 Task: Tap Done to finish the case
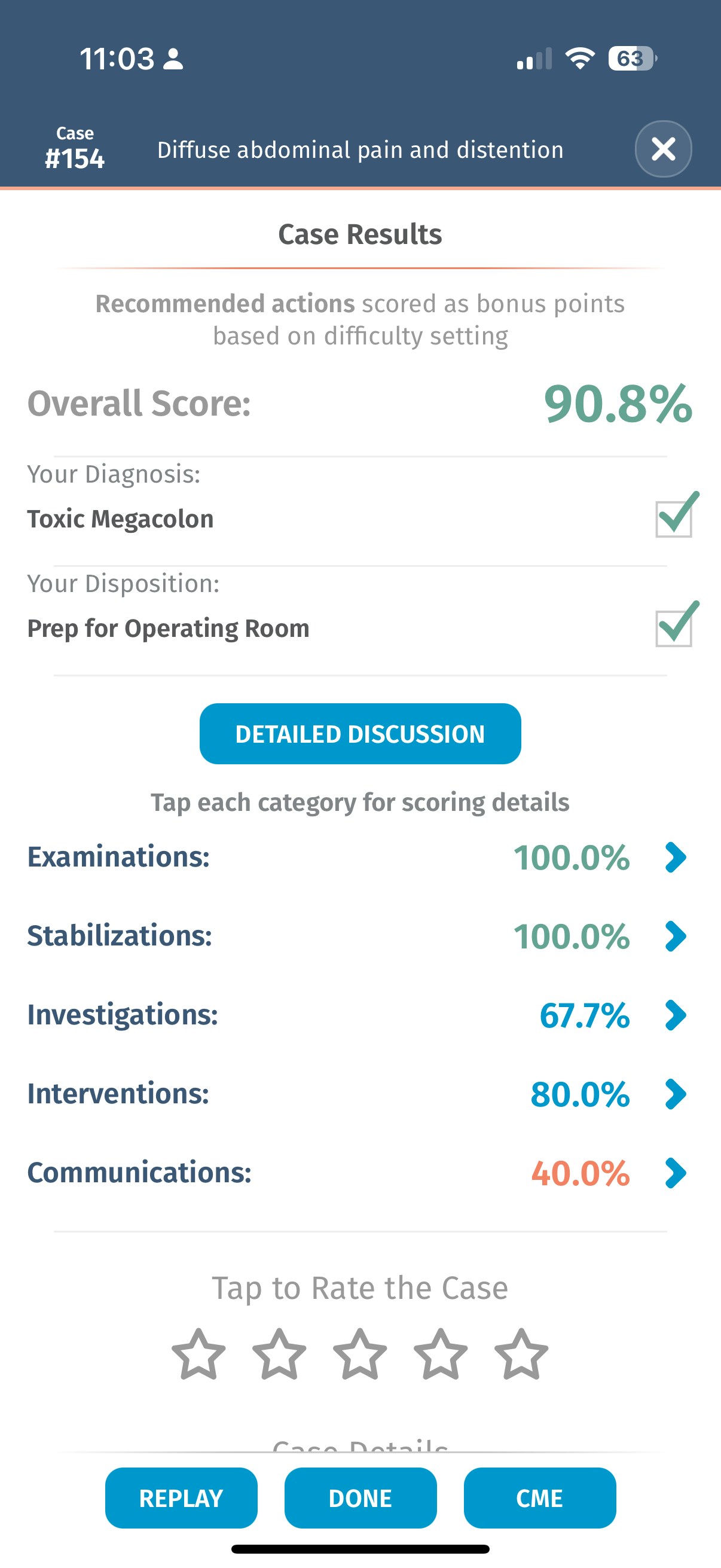[359, 1498]
